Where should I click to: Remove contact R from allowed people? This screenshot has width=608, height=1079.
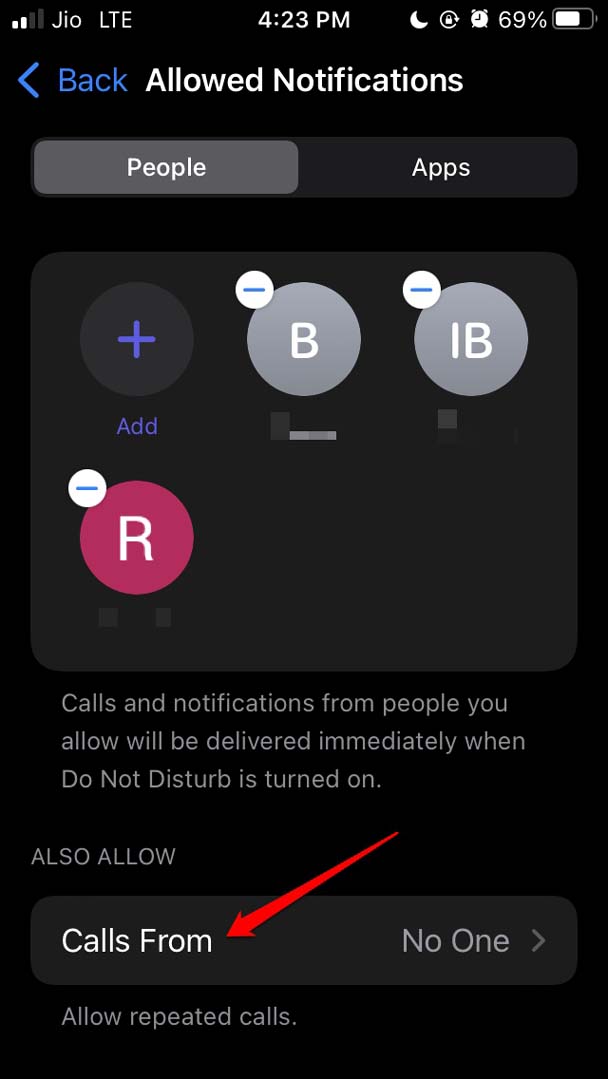[x=88, y=488]
